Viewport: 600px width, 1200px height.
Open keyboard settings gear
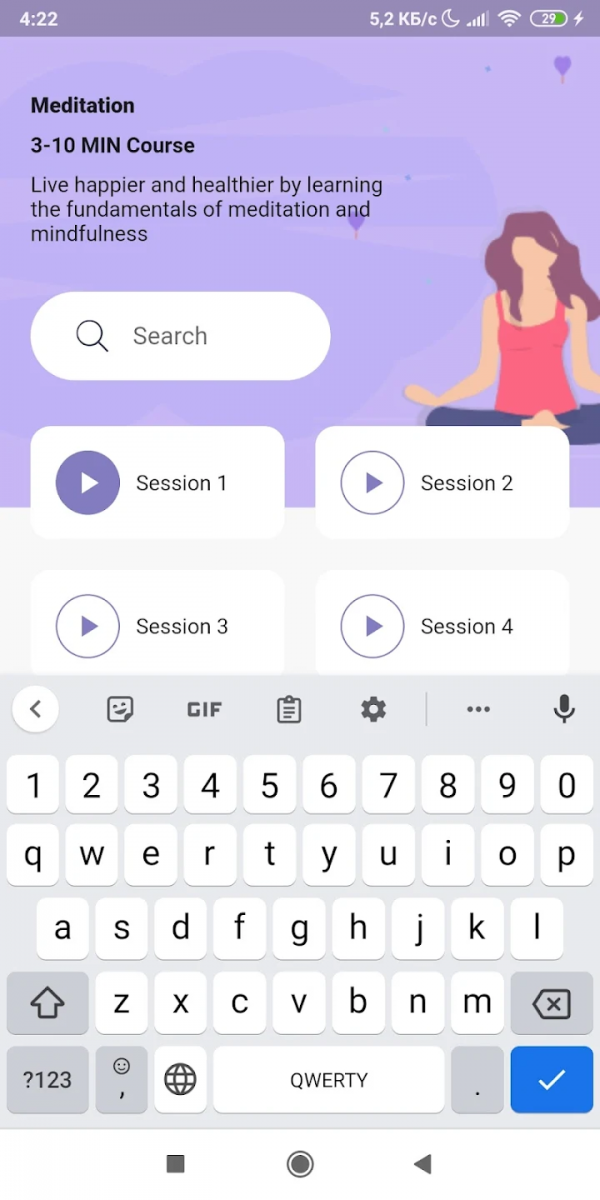373,709
